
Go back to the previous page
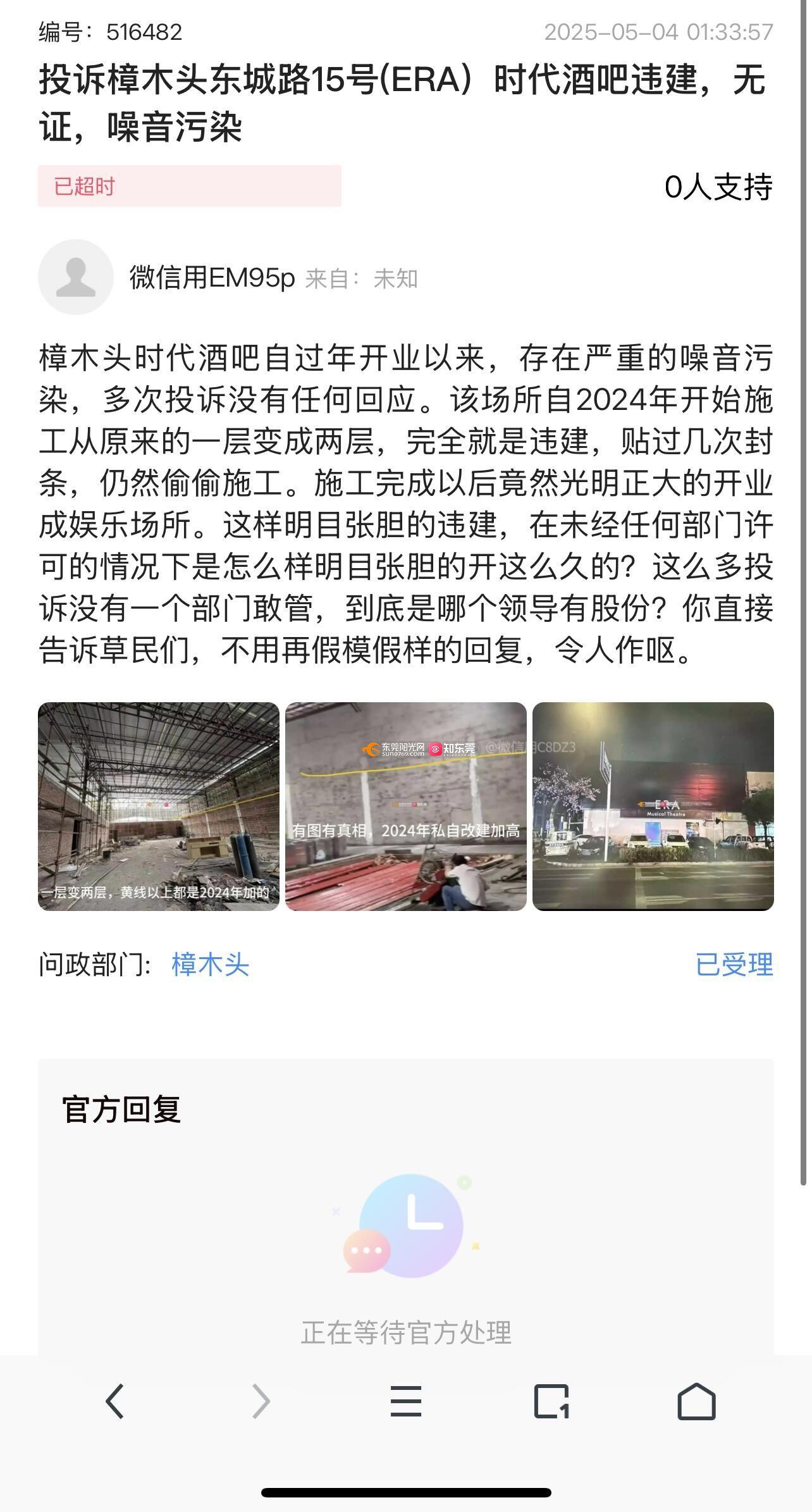pos(115,1401)
